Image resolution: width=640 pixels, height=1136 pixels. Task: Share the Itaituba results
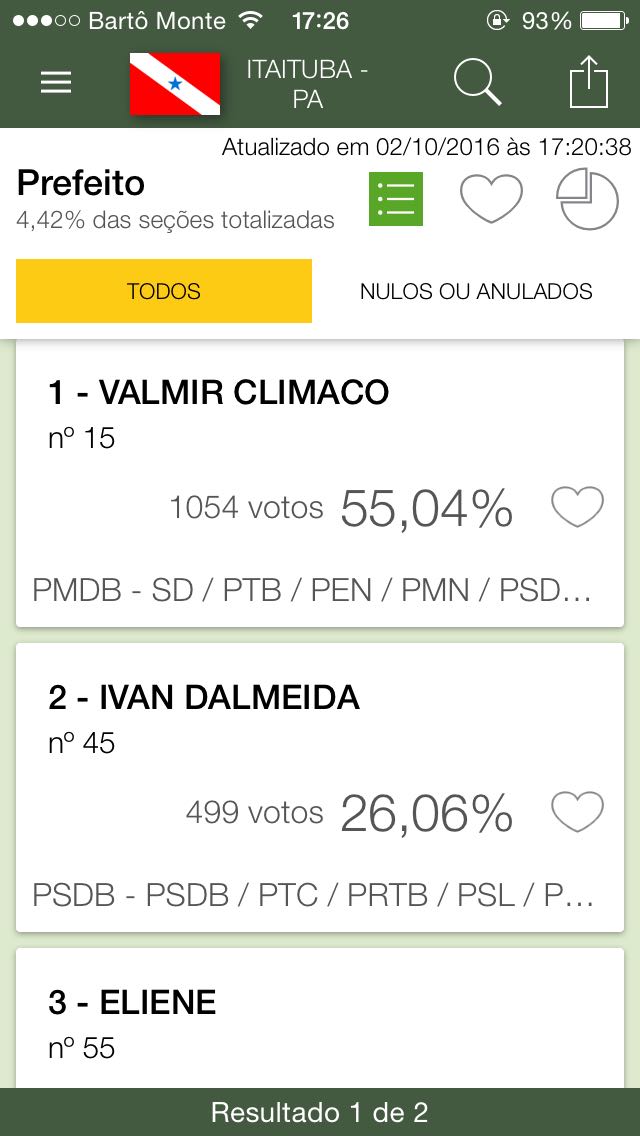click(588, 82)
